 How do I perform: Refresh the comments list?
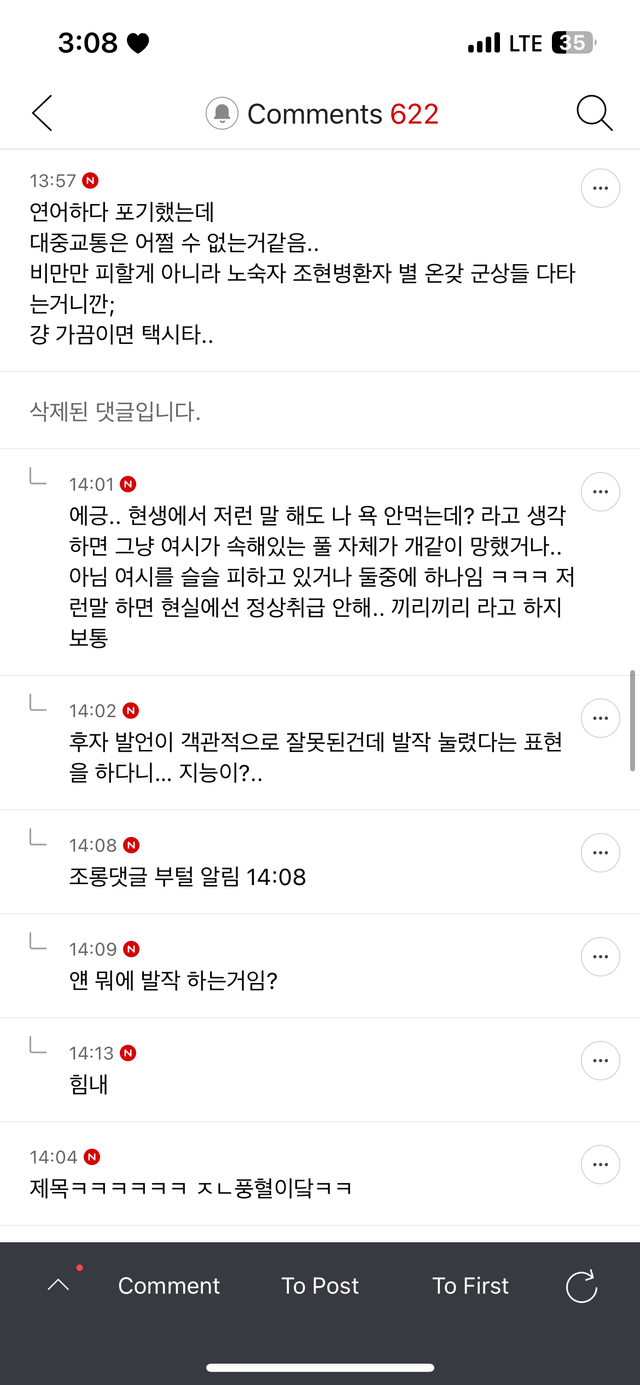[x=581, y=1286]
